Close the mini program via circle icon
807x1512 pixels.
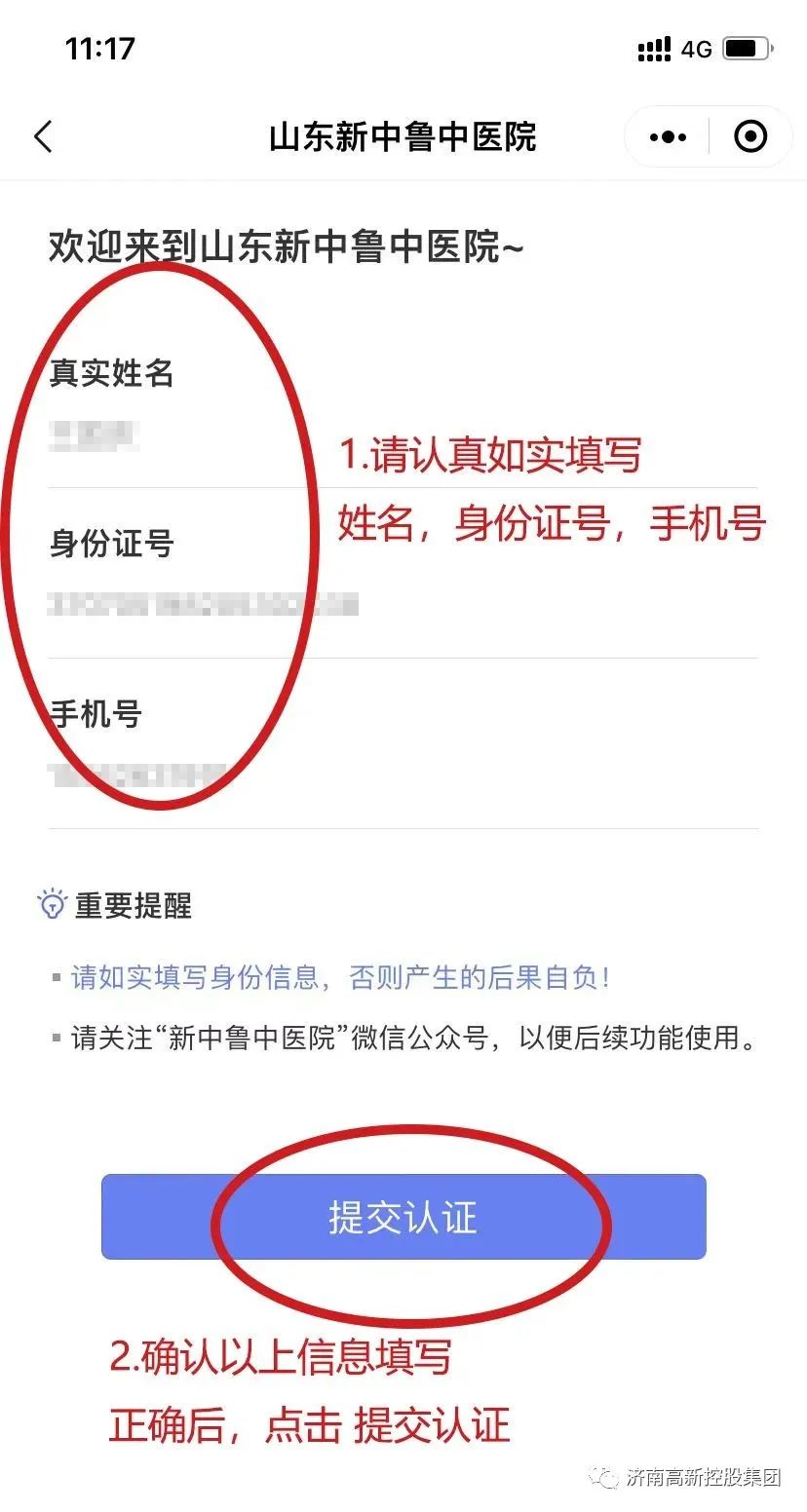pyautogui.click(x=749, y=137)
